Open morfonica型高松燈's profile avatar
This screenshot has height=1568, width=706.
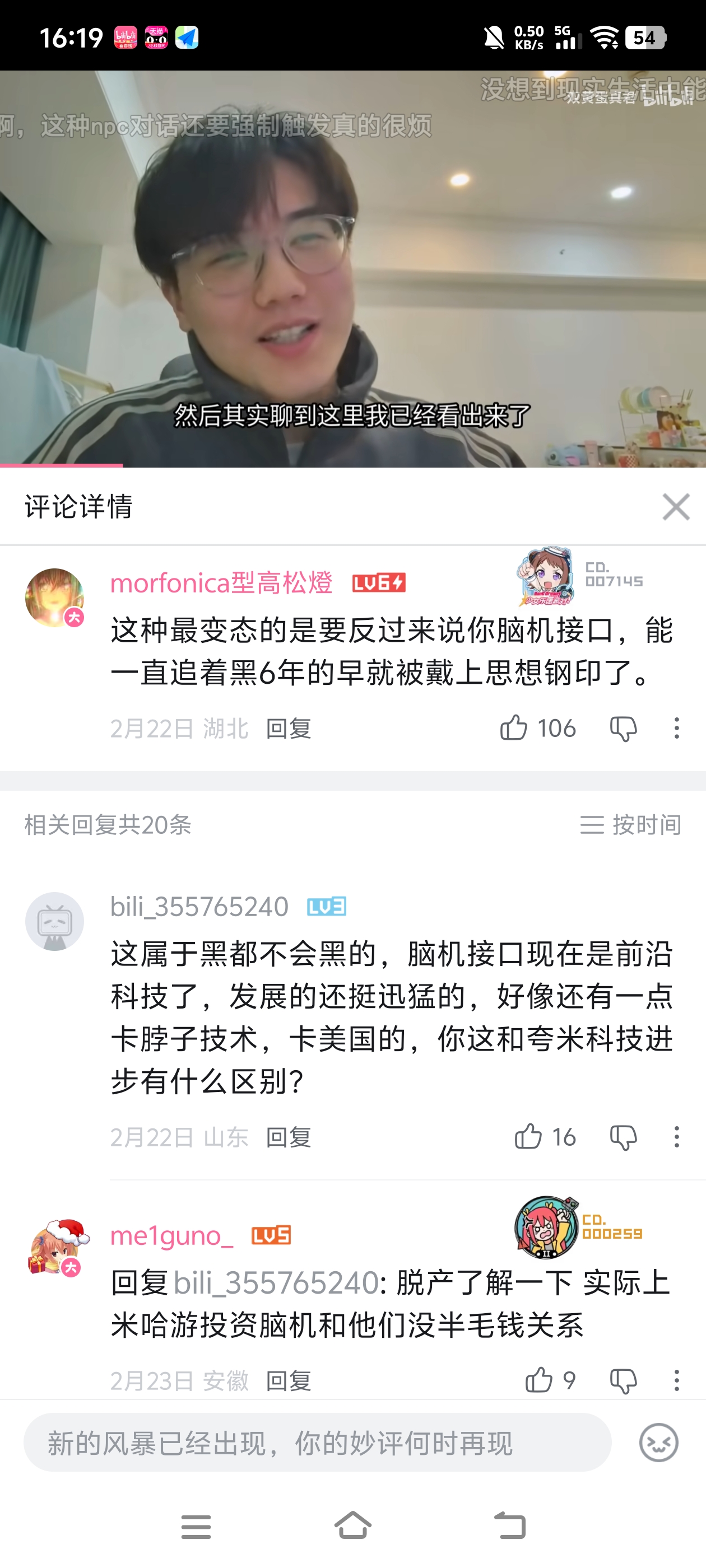tap(54, 598)
